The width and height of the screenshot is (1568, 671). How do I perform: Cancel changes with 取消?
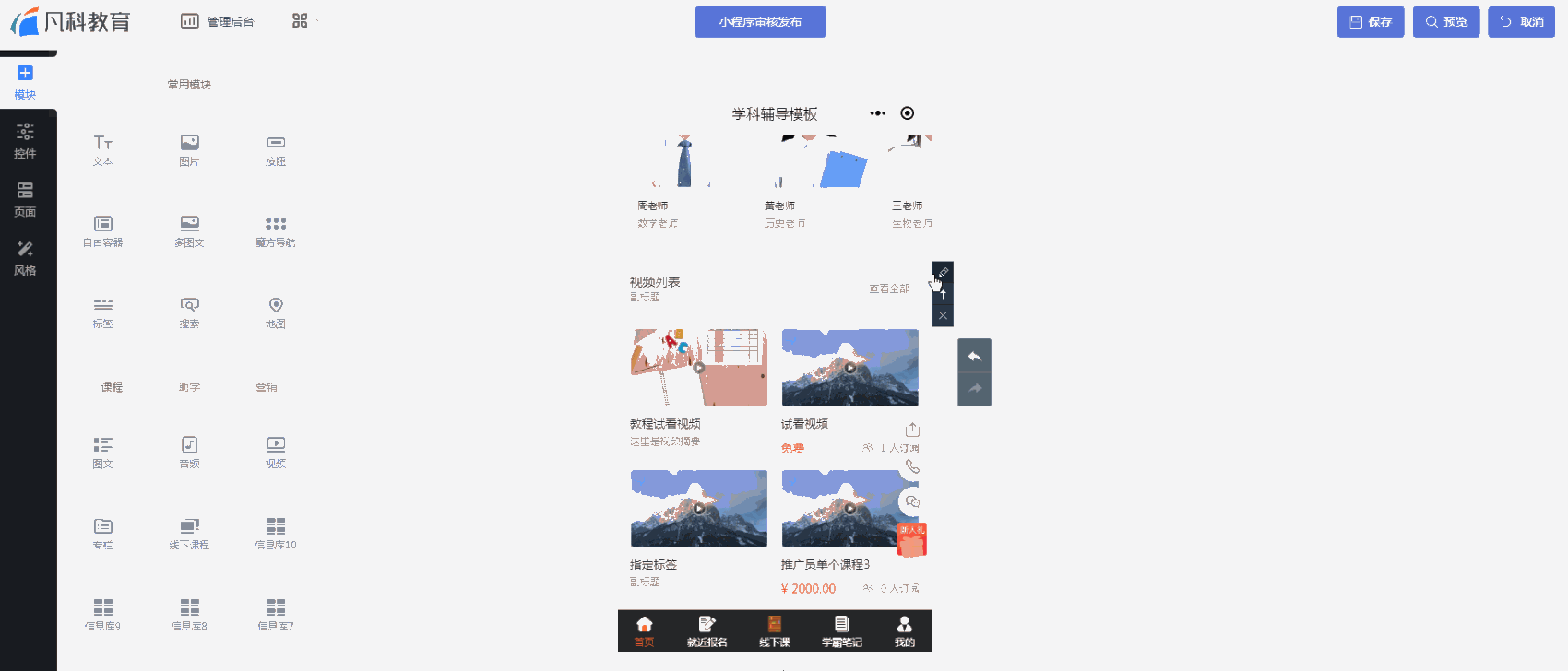[x=1521, y=22]
